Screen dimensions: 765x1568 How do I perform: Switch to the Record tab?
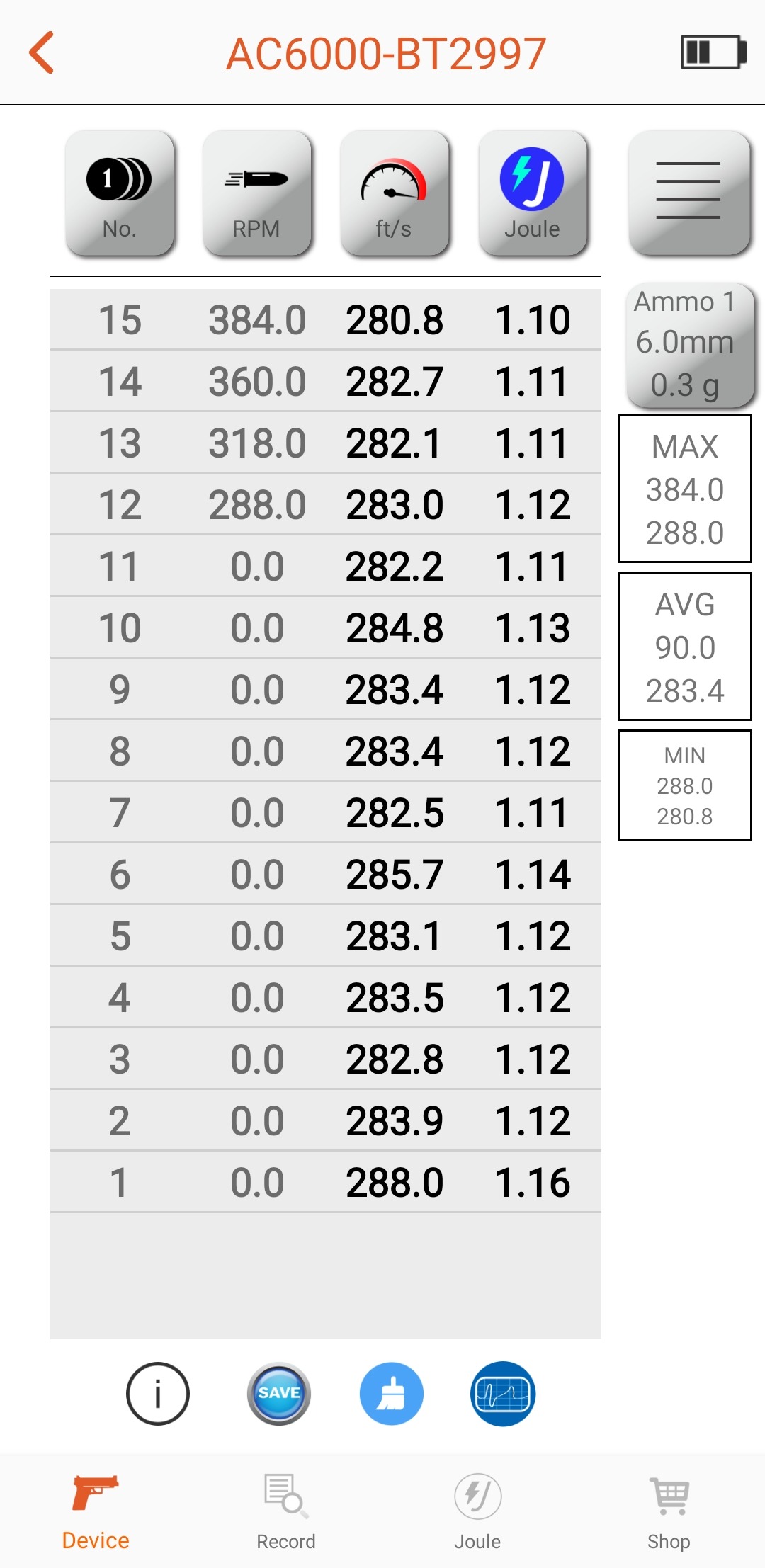[286, 1511]
